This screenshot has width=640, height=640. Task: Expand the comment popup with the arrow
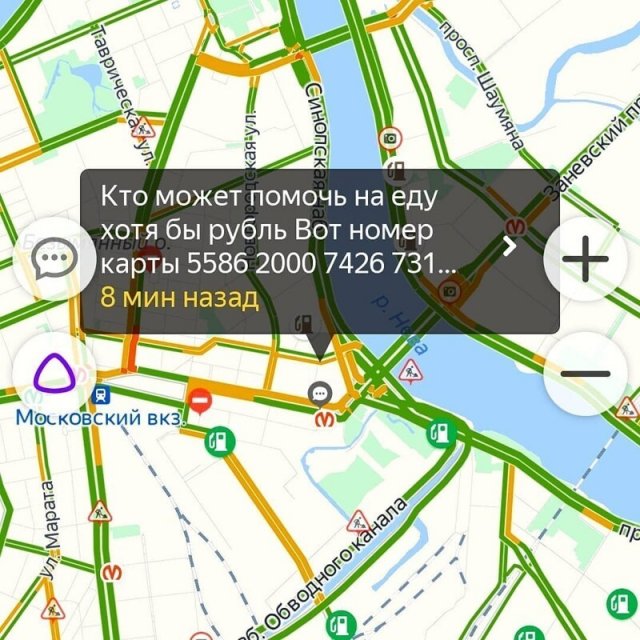(x=510, y=246)
